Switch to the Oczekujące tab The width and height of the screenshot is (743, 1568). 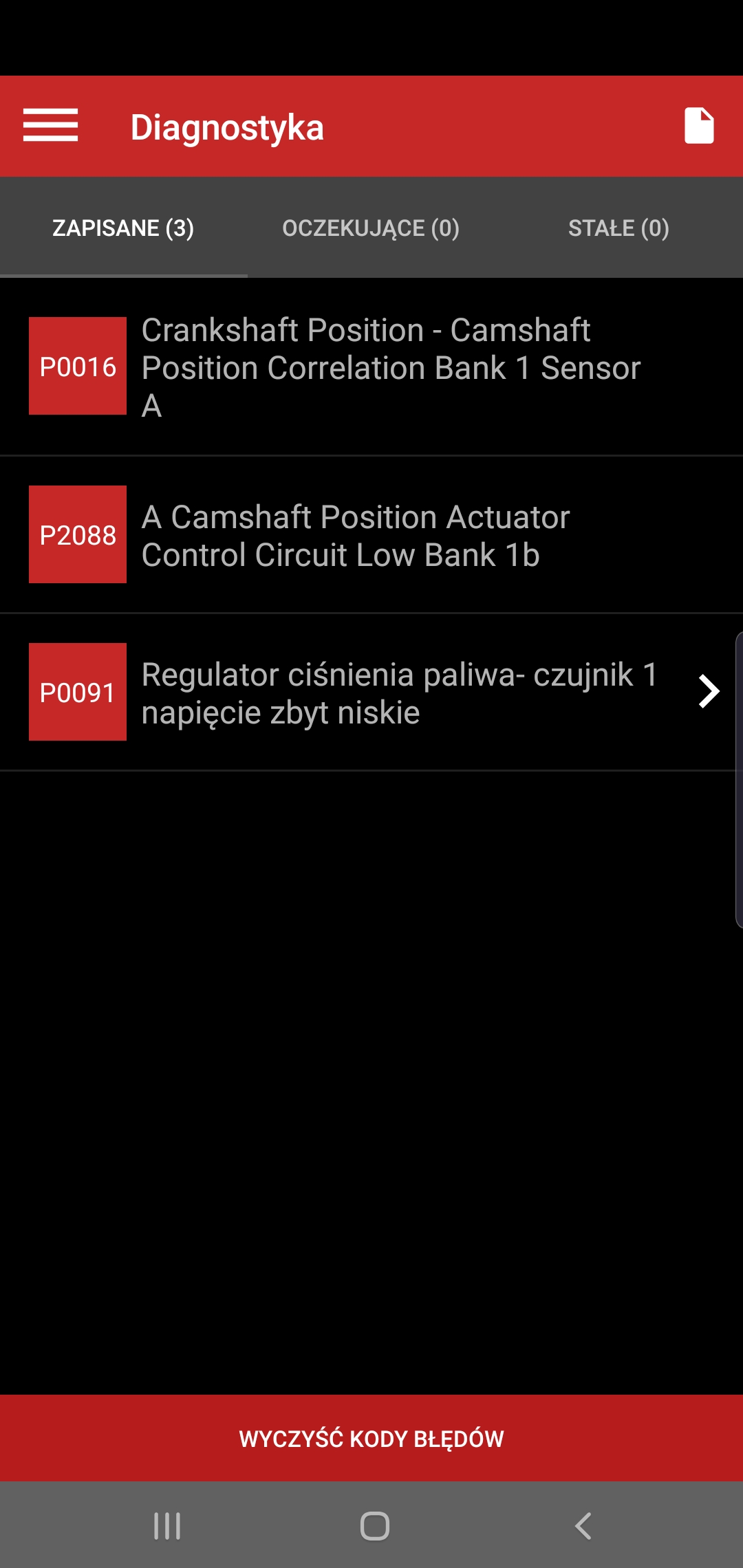(371, 228)
